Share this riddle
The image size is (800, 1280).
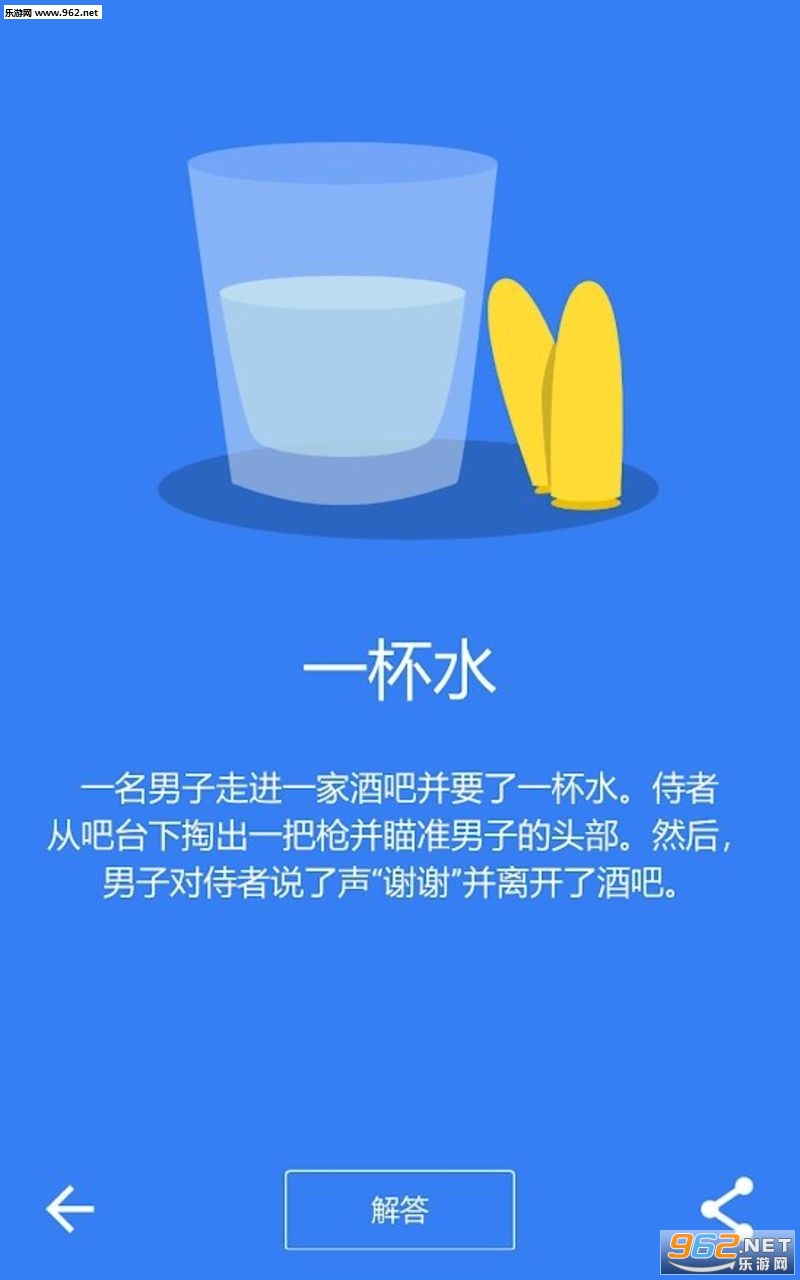click(x=727, y=1209)
